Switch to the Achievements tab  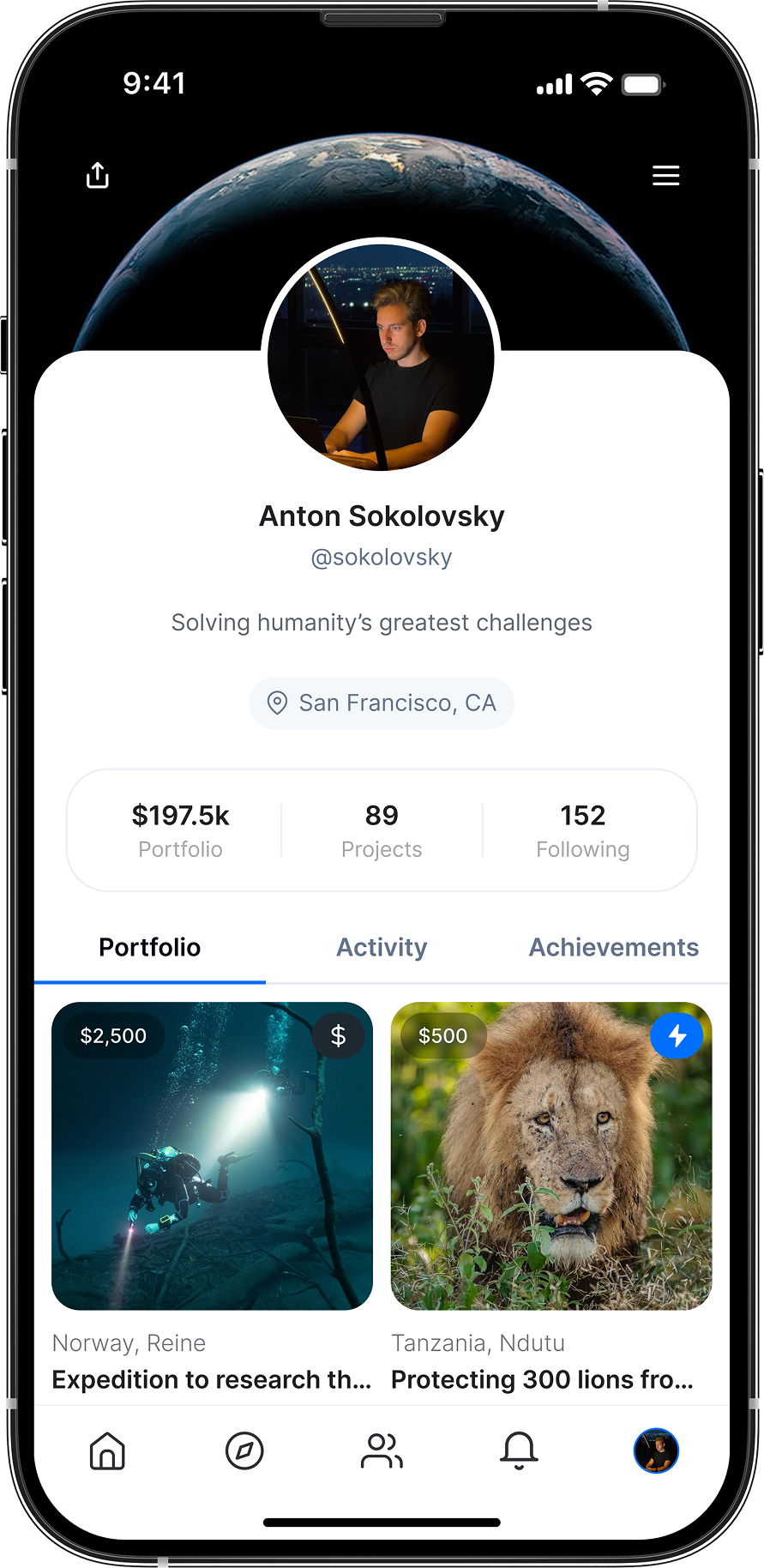pyautogui.click(x=613, y=947)
